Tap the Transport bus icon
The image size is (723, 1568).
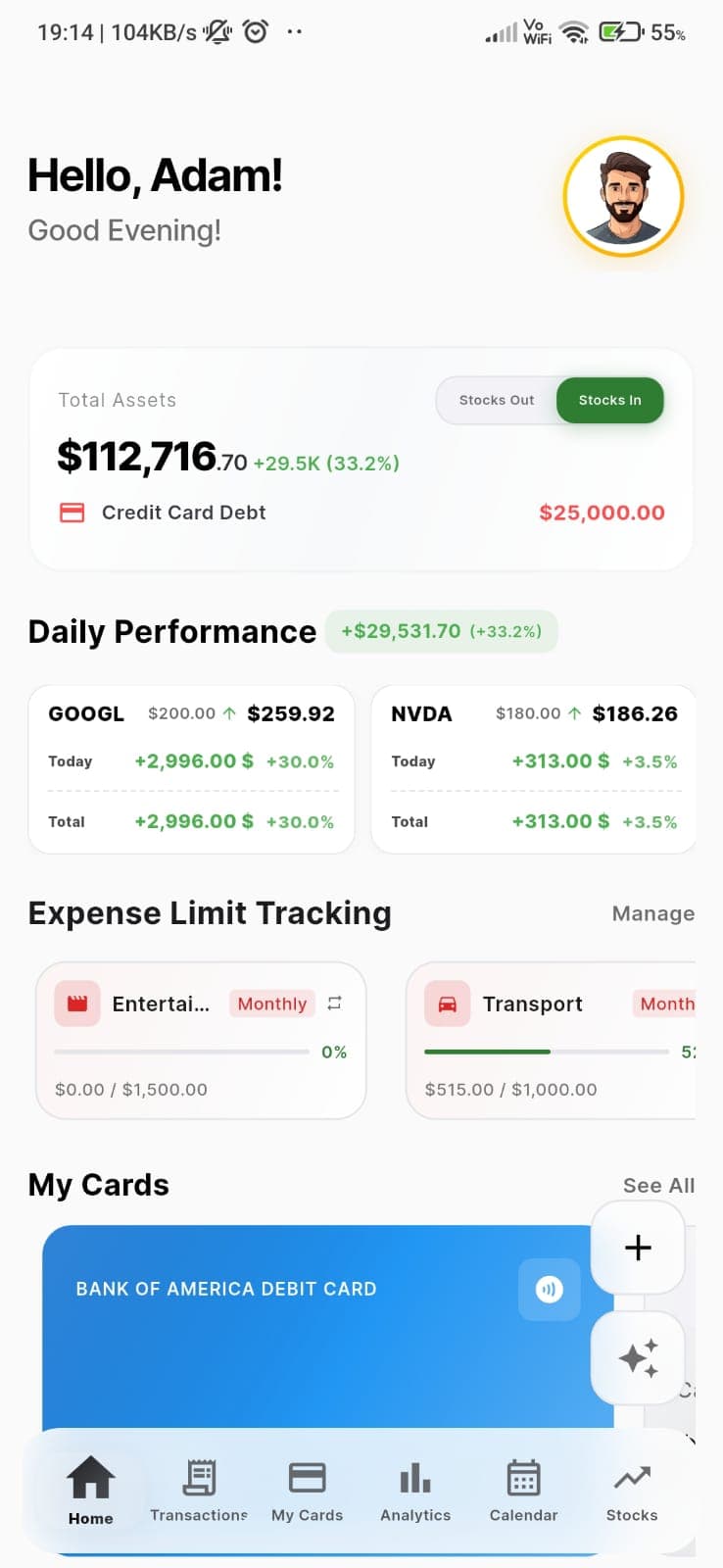coord(446,1004)
